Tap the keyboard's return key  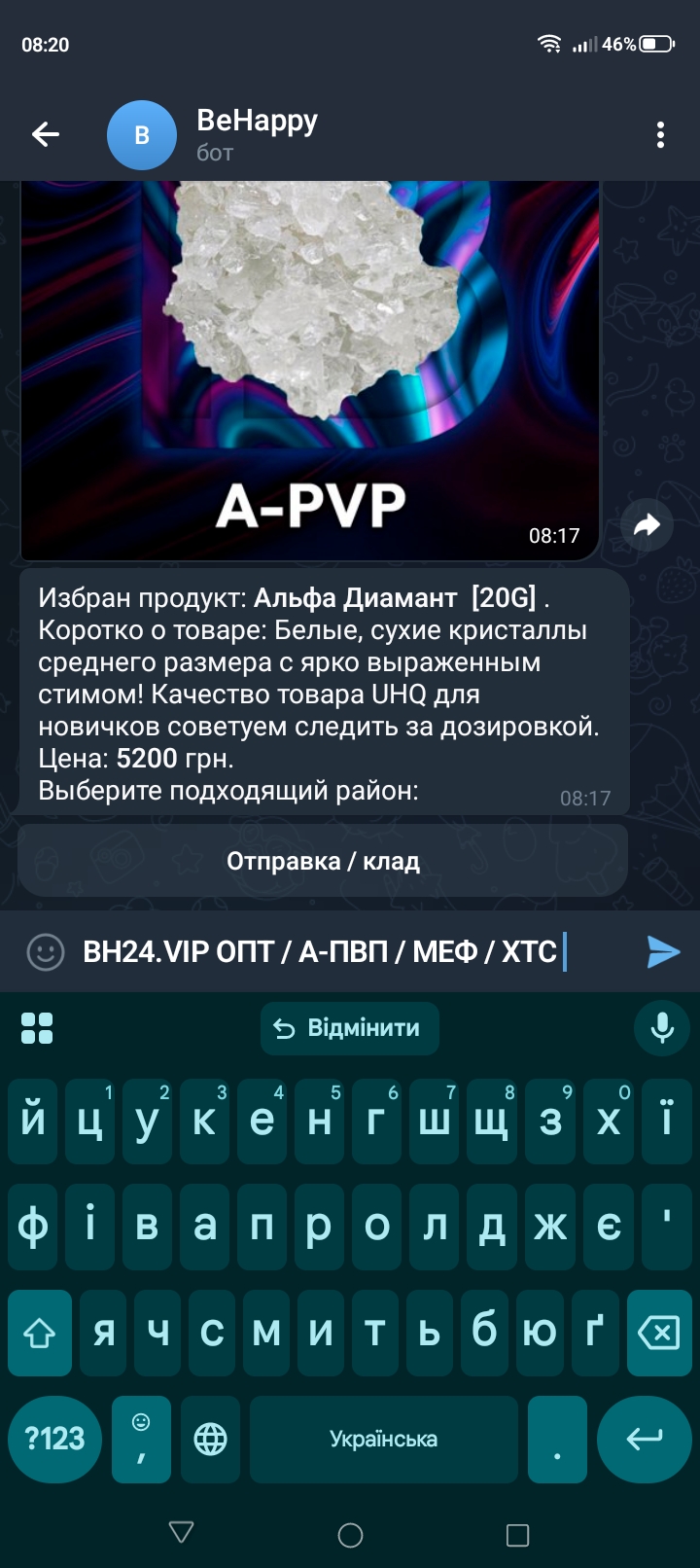[644, 1439]
